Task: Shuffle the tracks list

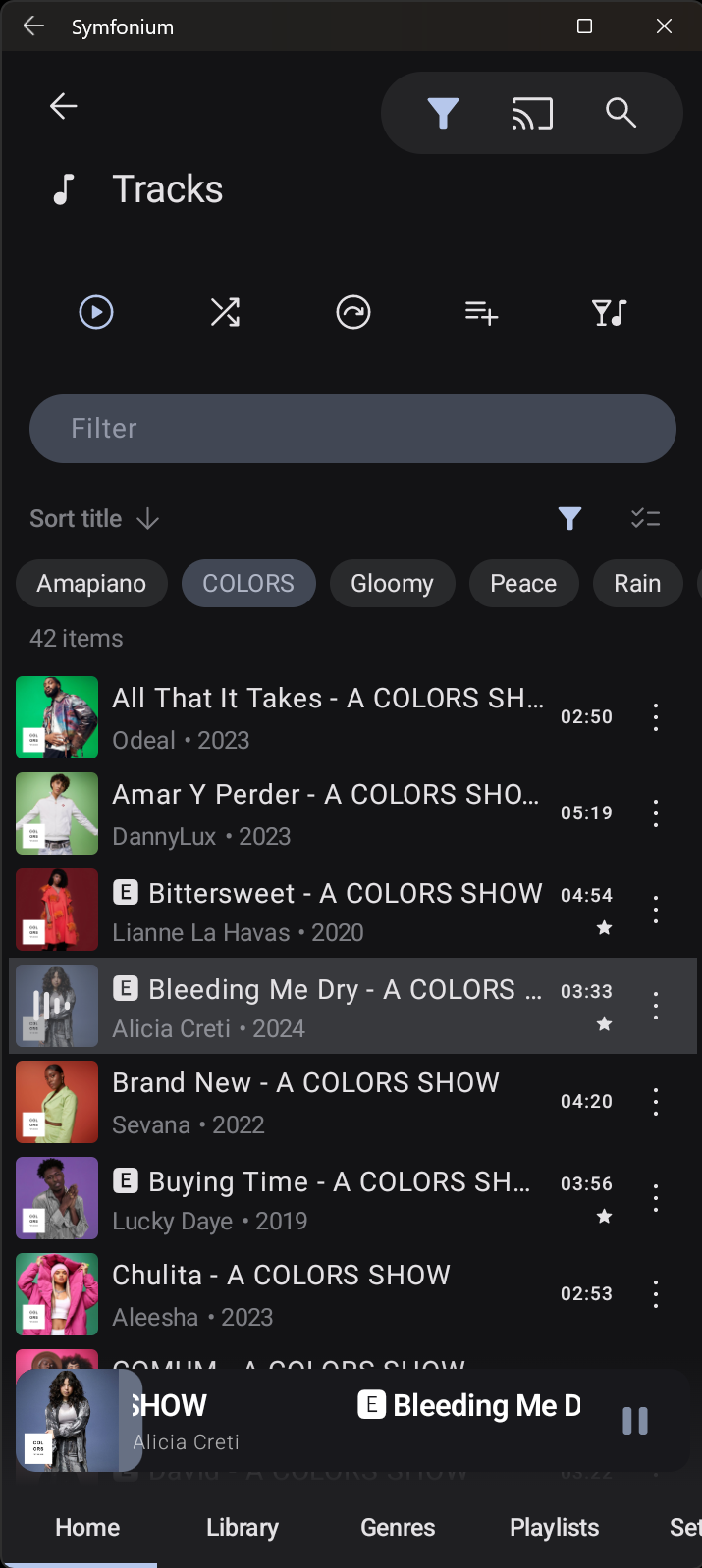Action: coord(225,312)
